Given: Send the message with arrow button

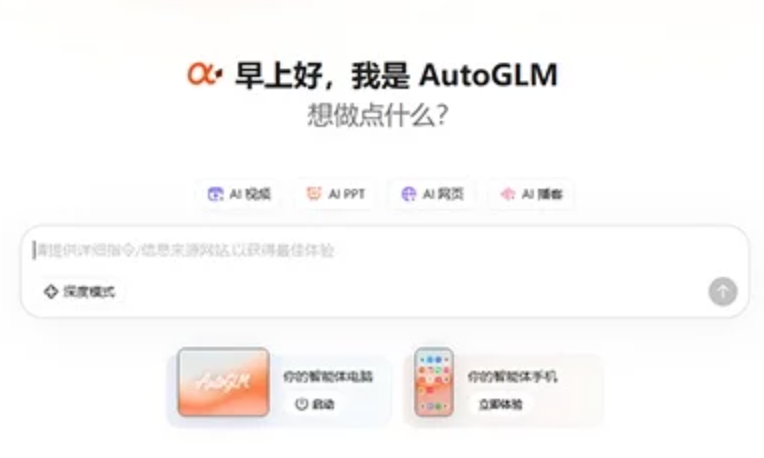Looking at the screenshot, I should [722, 291].
